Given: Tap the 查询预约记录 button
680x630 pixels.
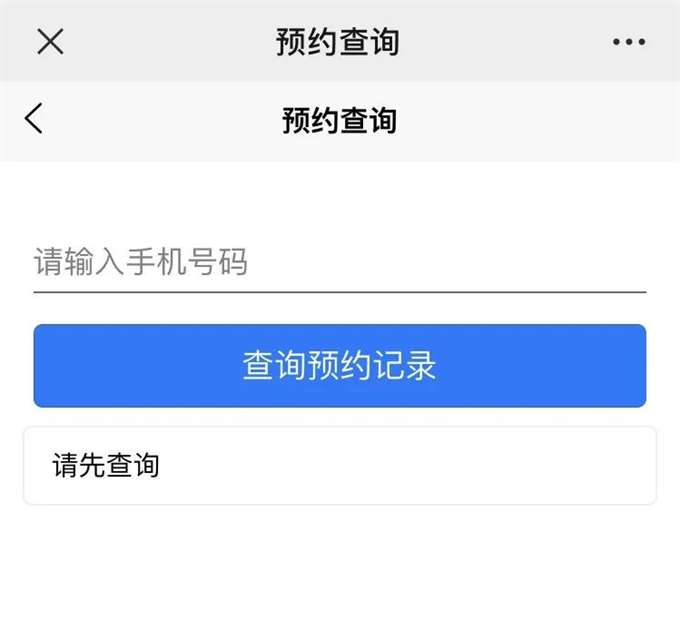Looking at the screenshot, I should point(339,366).
